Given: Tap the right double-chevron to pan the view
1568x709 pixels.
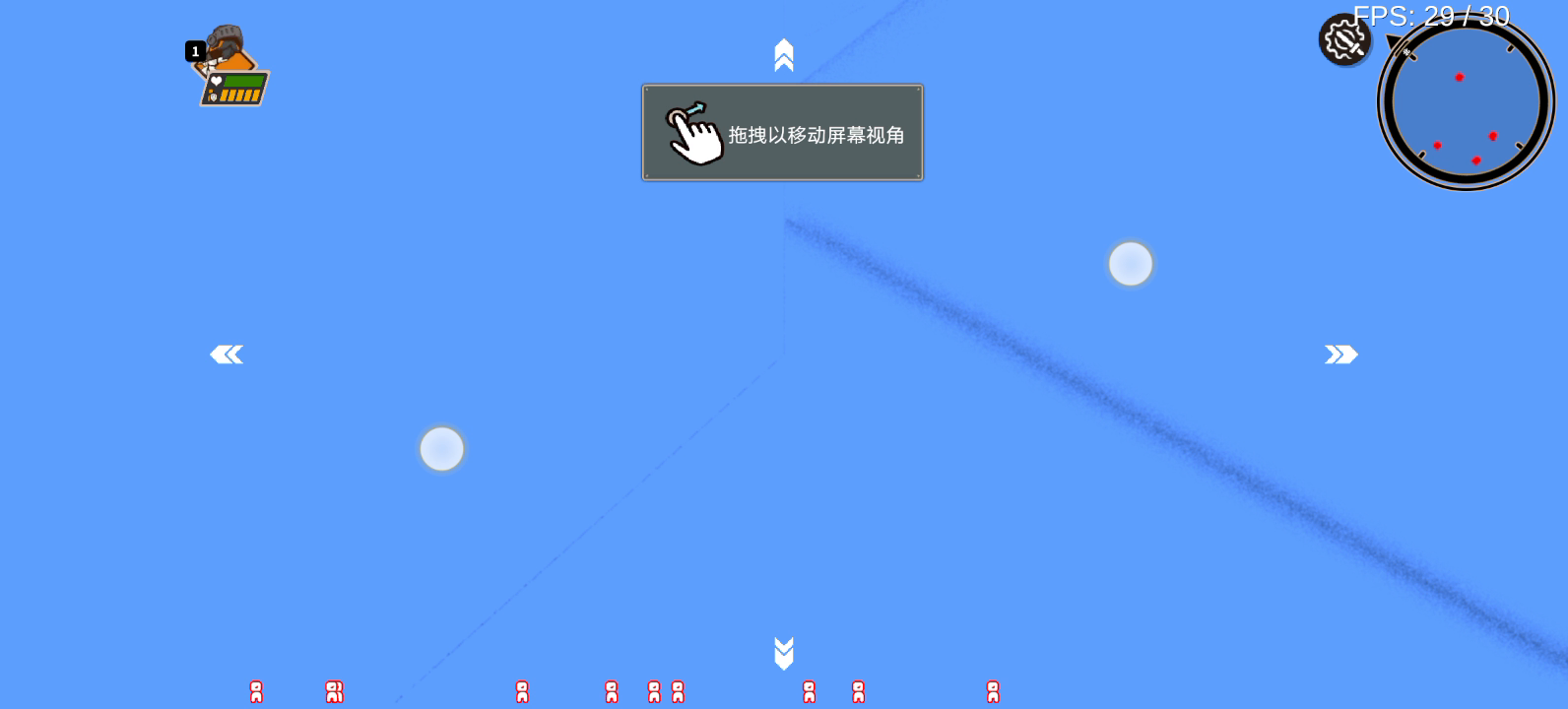Looking at the screenshot, I should (1340, 354).
